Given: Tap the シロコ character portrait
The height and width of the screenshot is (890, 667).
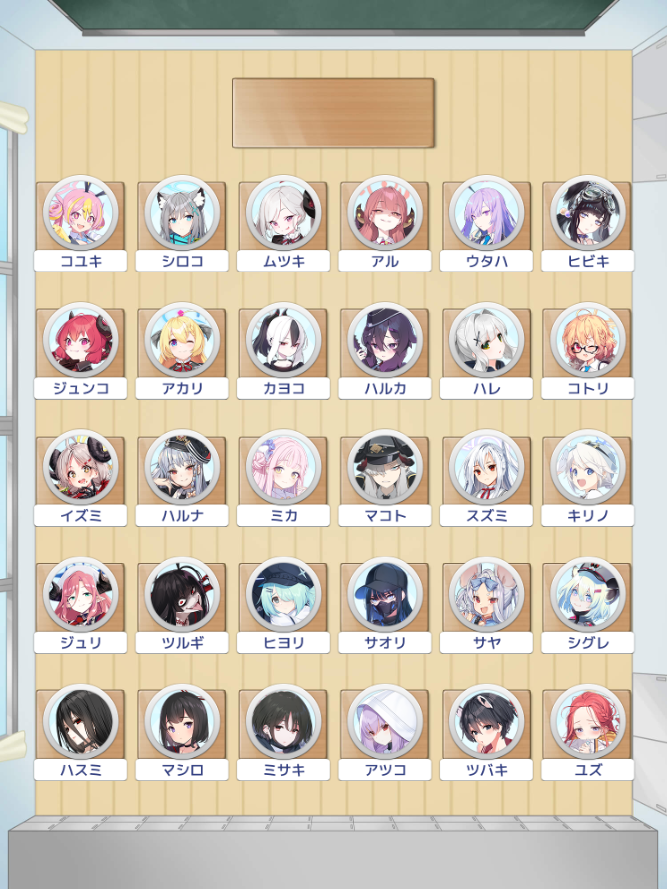Looking at the screenshot, I should (x=182, y=213).
